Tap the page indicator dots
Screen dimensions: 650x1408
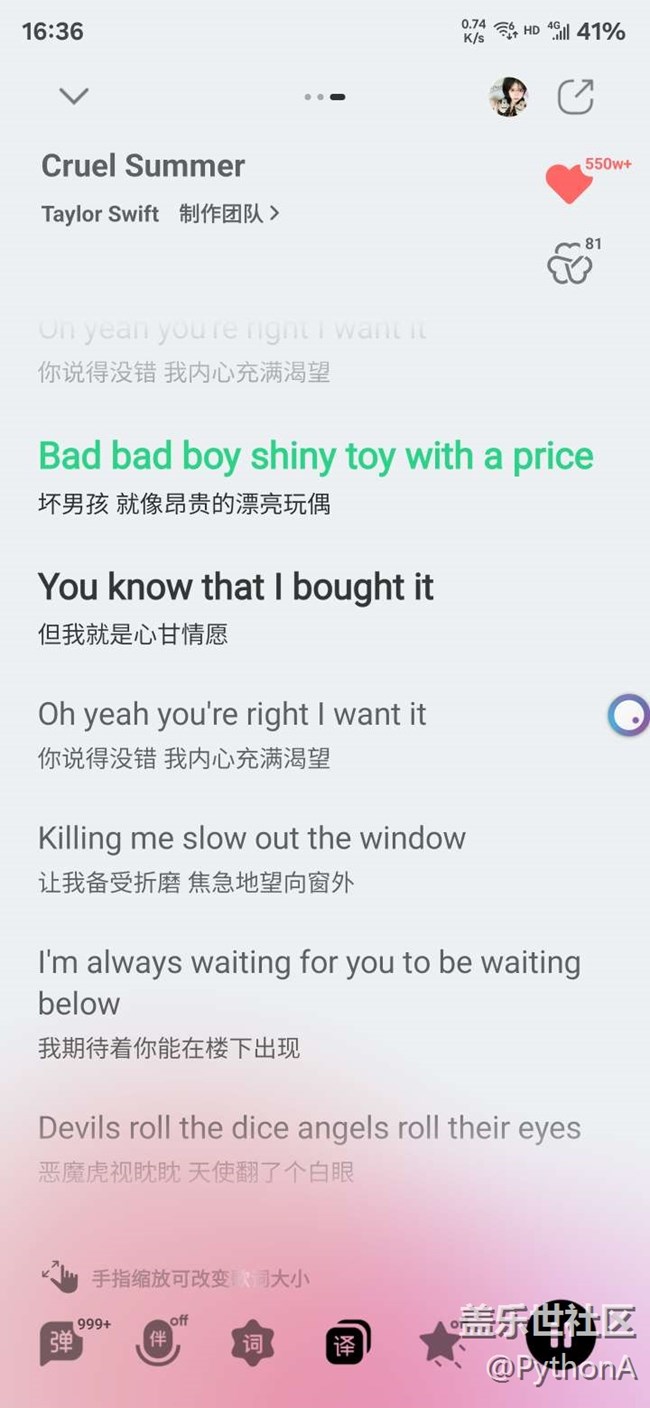coord(325,97)
